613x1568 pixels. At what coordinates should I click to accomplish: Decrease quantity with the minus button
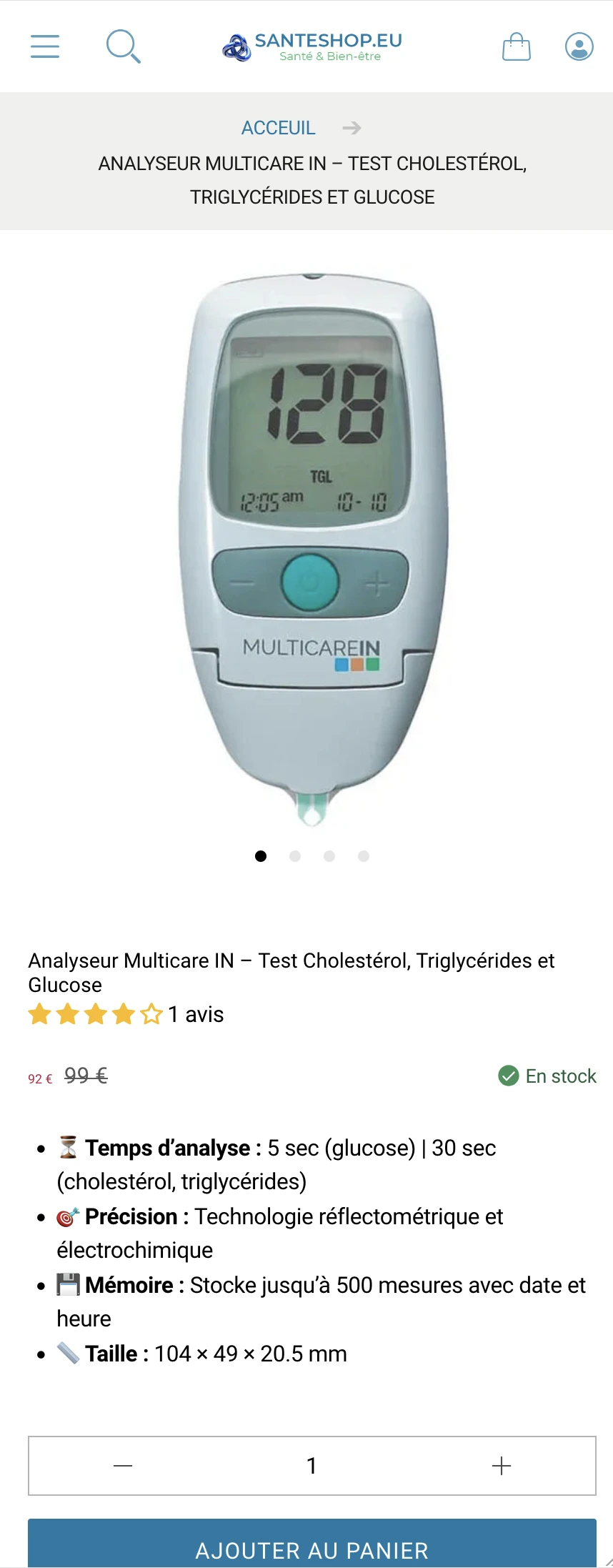coord(123,1466)
